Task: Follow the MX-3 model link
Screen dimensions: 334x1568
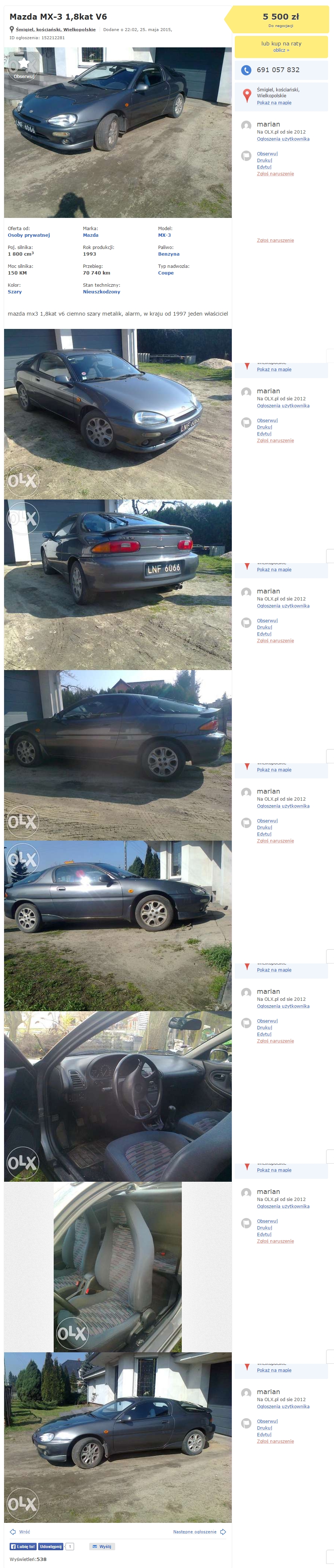Action: tap(164, 235)
